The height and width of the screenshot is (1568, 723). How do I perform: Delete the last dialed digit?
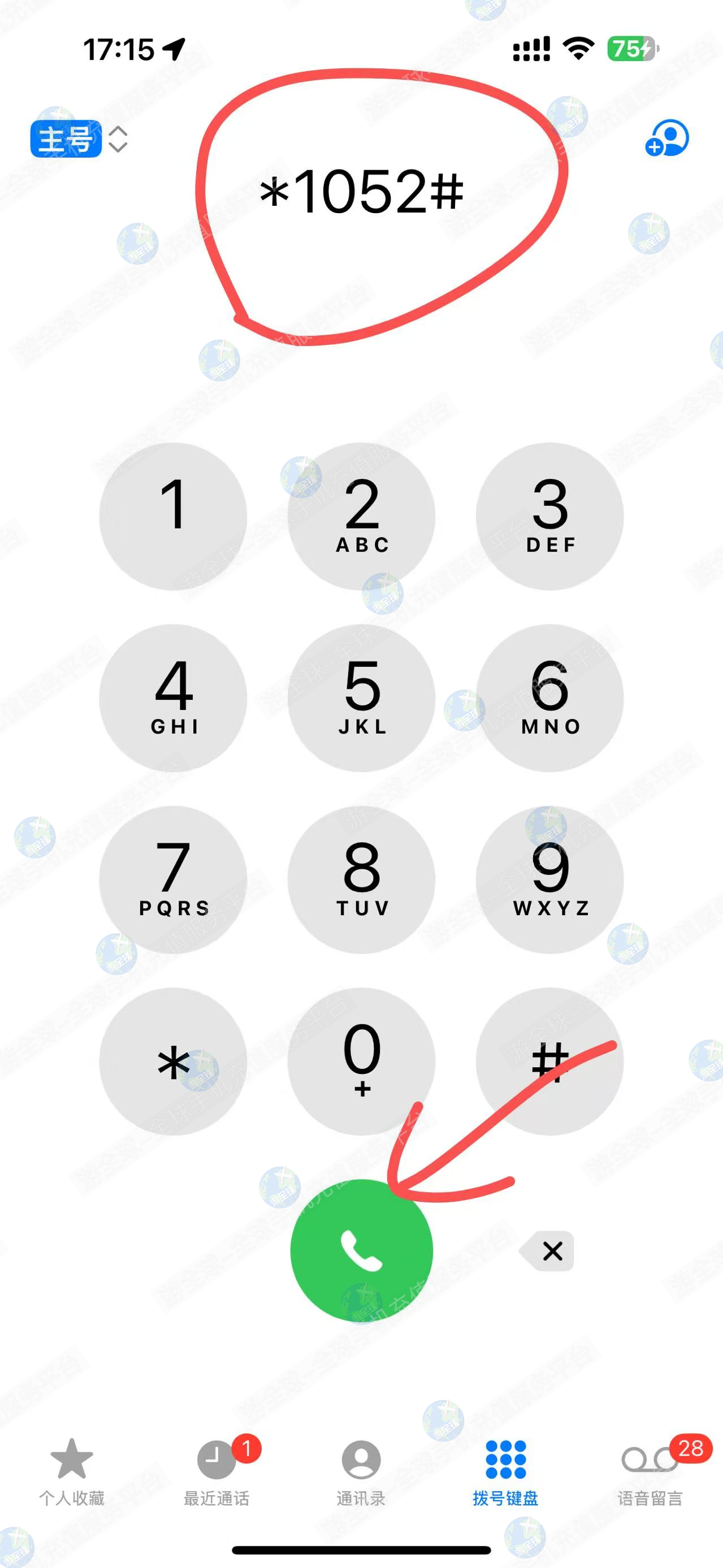549,1251
